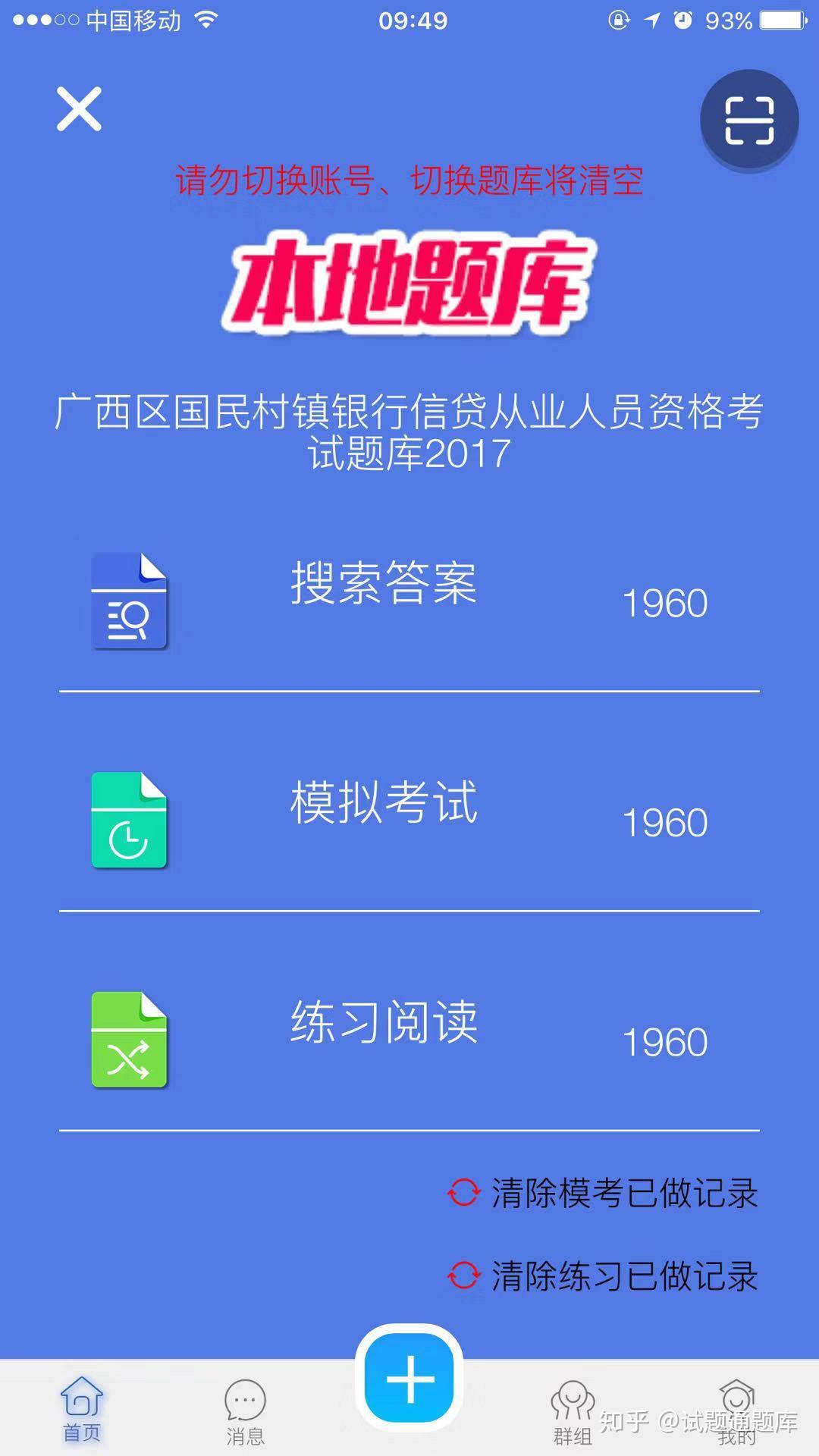
Task: Tap the 群组 group icon
Action: [x=573, y=1399]
